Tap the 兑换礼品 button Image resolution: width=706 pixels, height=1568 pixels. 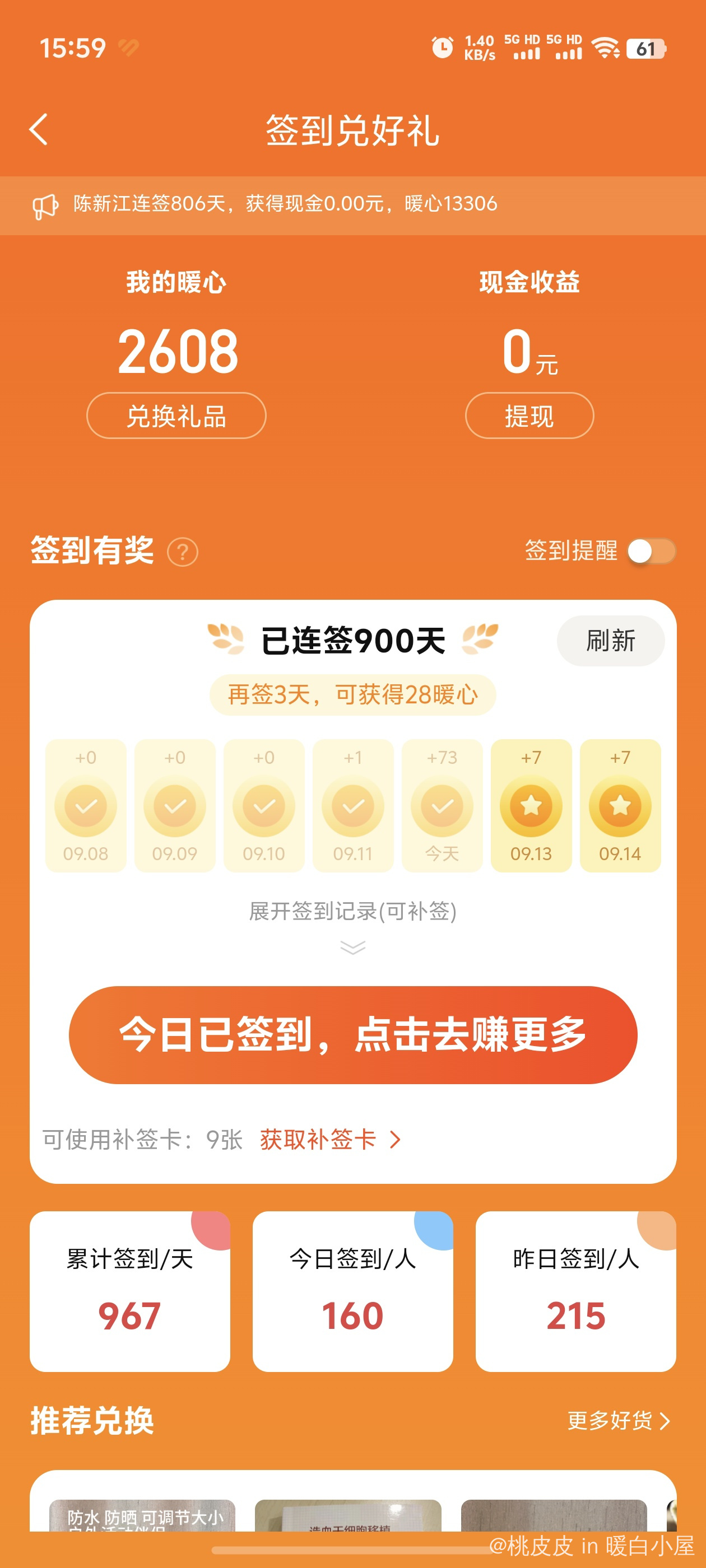176,416
